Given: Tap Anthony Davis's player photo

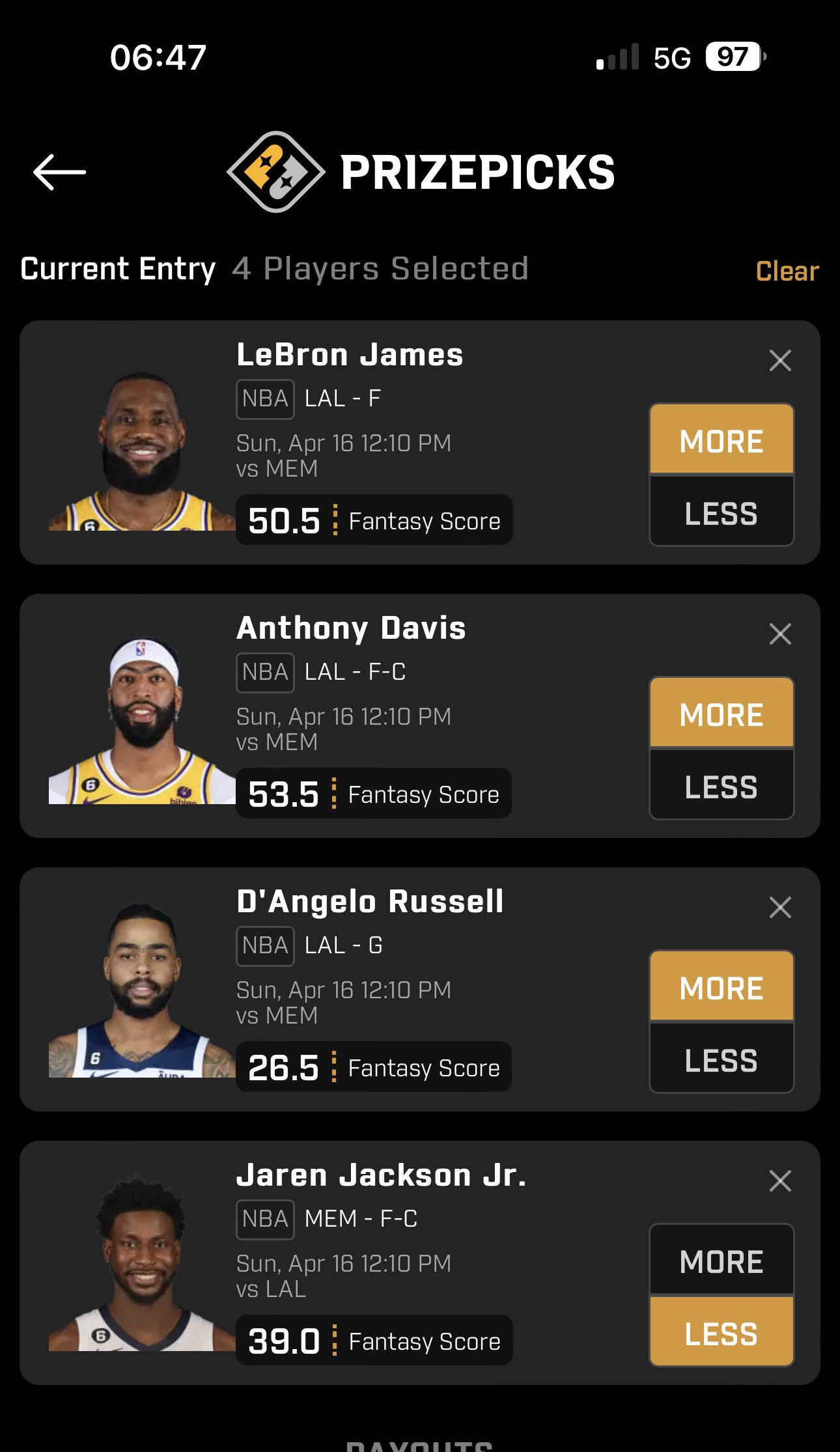Looking at the screenshot, I should [x=140, y=716].
